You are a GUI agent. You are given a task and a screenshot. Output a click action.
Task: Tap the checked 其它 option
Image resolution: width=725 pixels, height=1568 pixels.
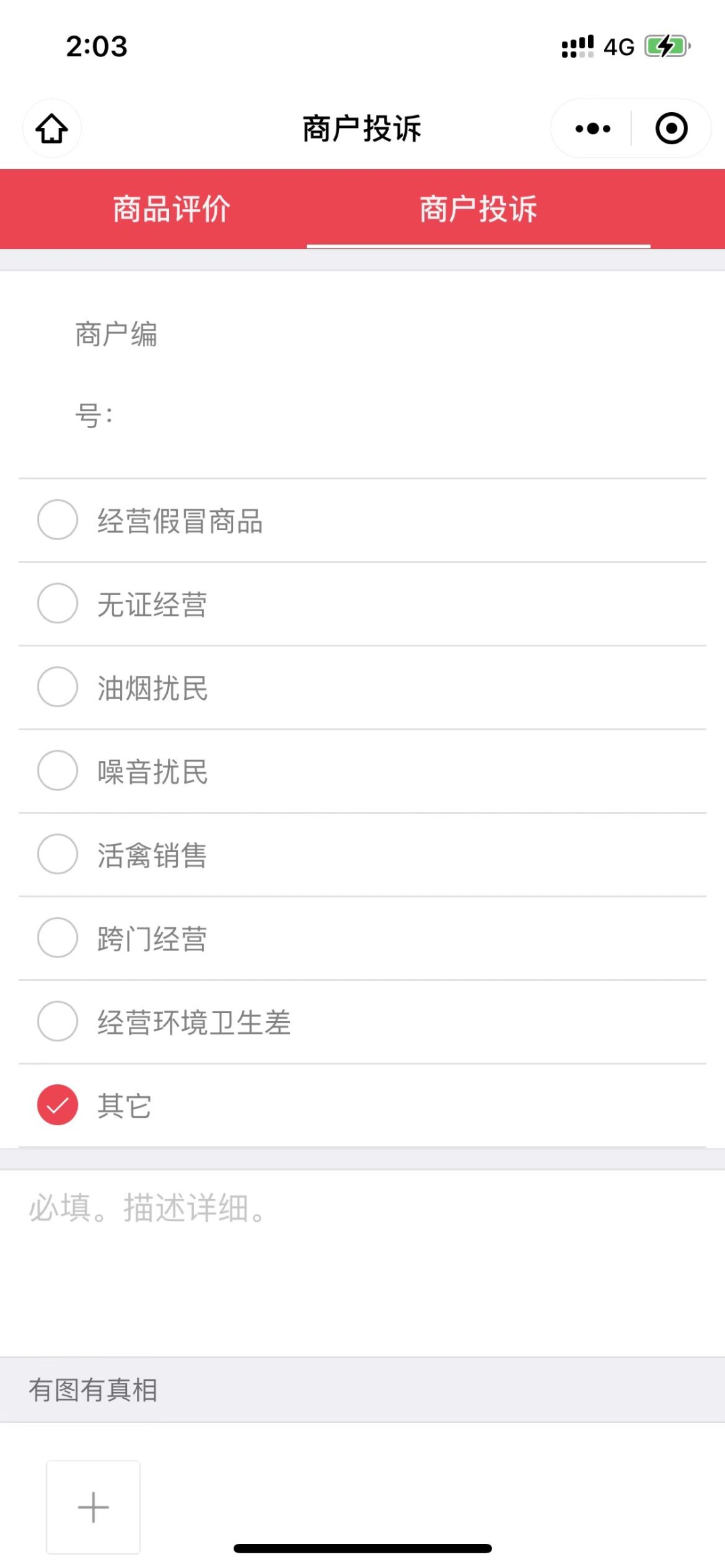pyautogui.click(x=58, y=1105)
